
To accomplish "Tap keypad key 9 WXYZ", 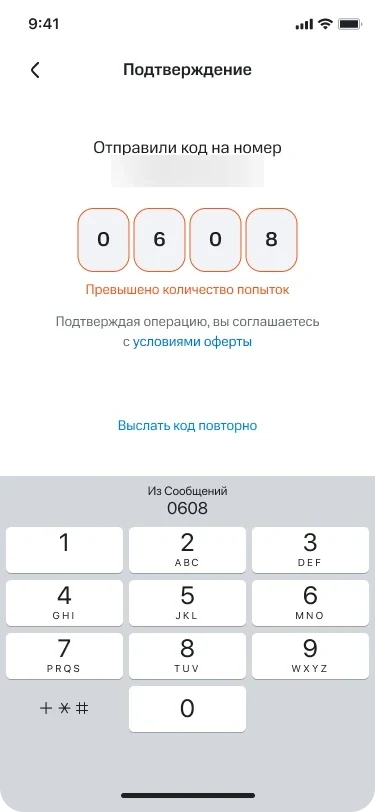I will click(310, 656).
